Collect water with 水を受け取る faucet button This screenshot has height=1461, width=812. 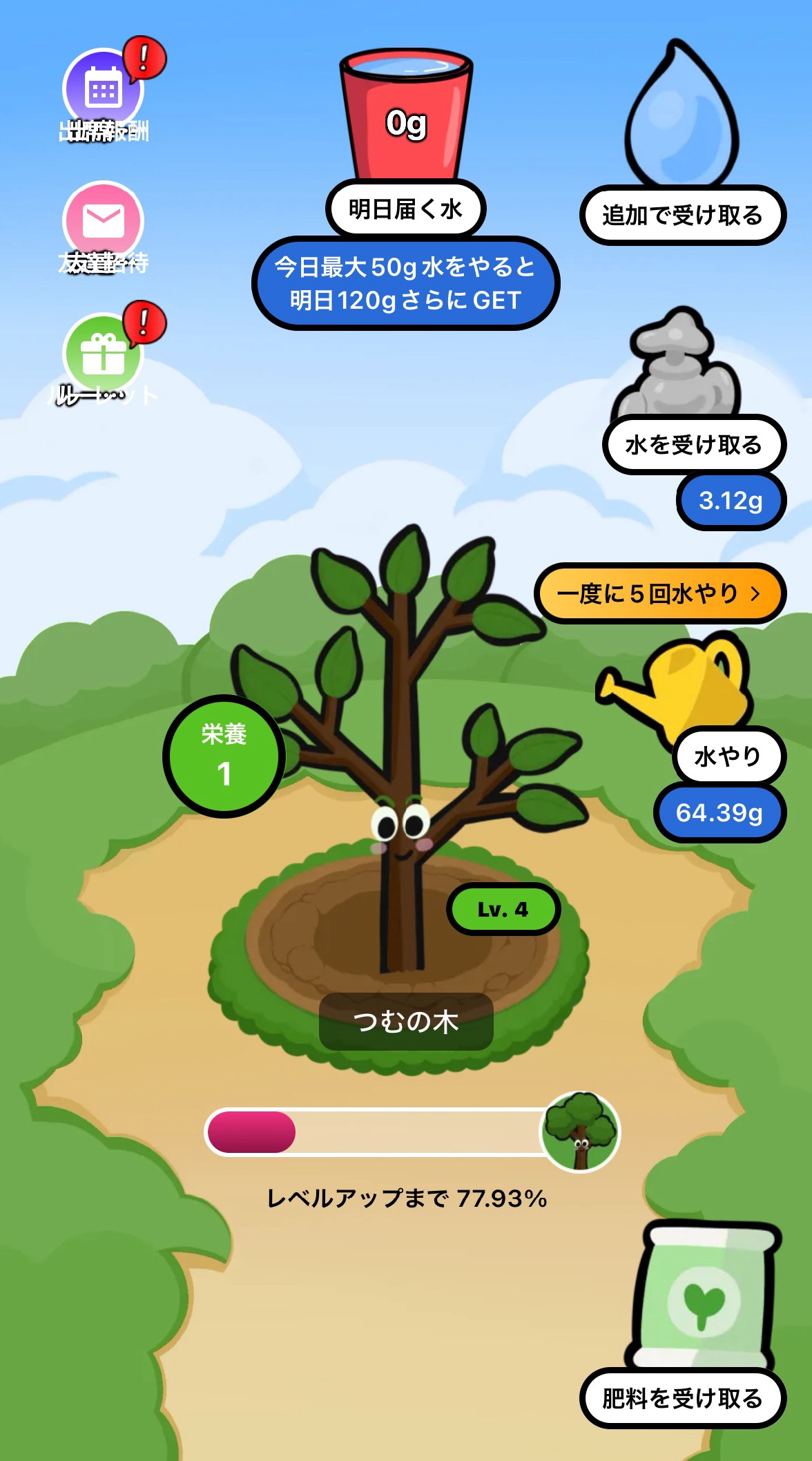(693, 444)
